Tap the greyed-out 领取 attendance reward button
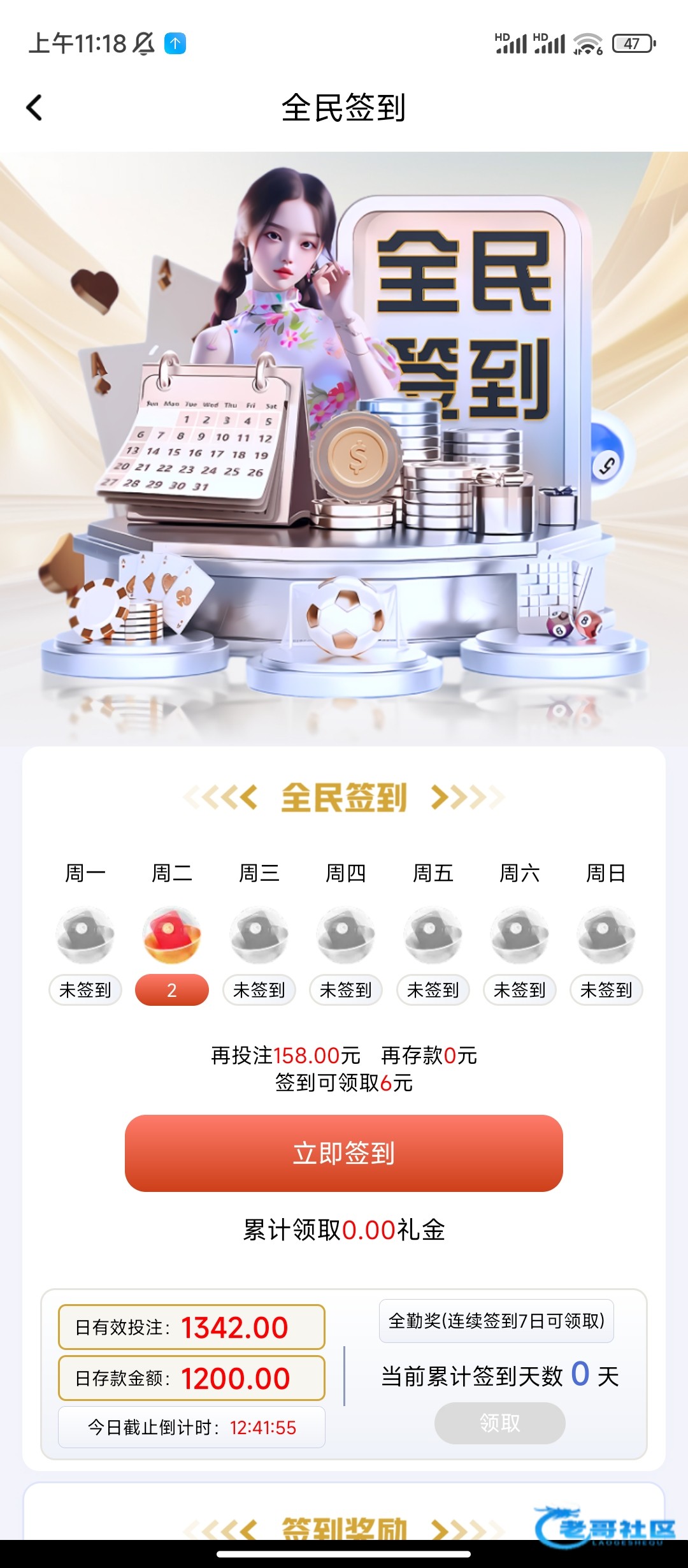This screenshot has width=688, height=1568. tap(500, 1422)
